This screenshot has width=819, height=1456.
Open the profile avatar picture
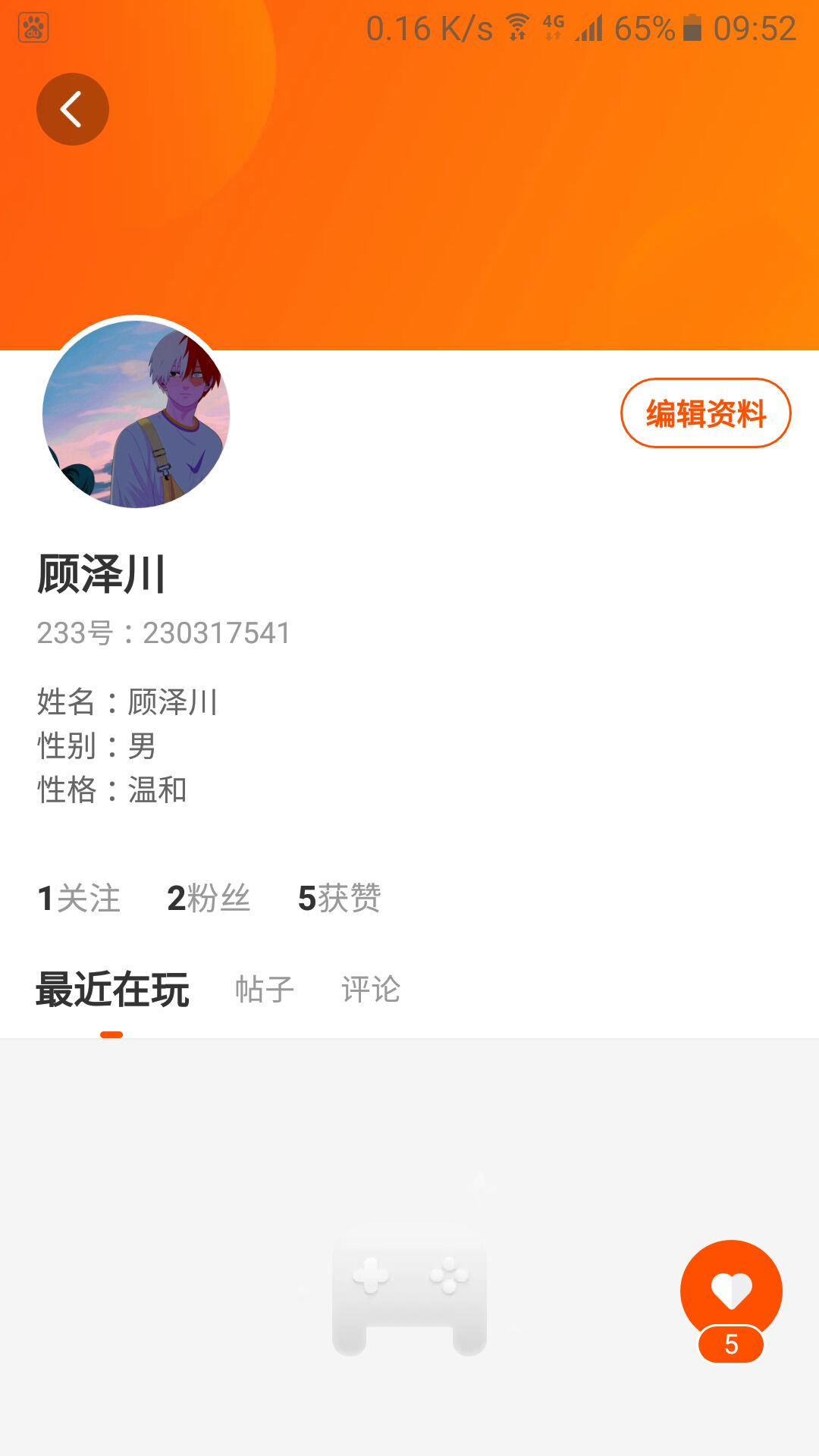[x=136, y=413]
